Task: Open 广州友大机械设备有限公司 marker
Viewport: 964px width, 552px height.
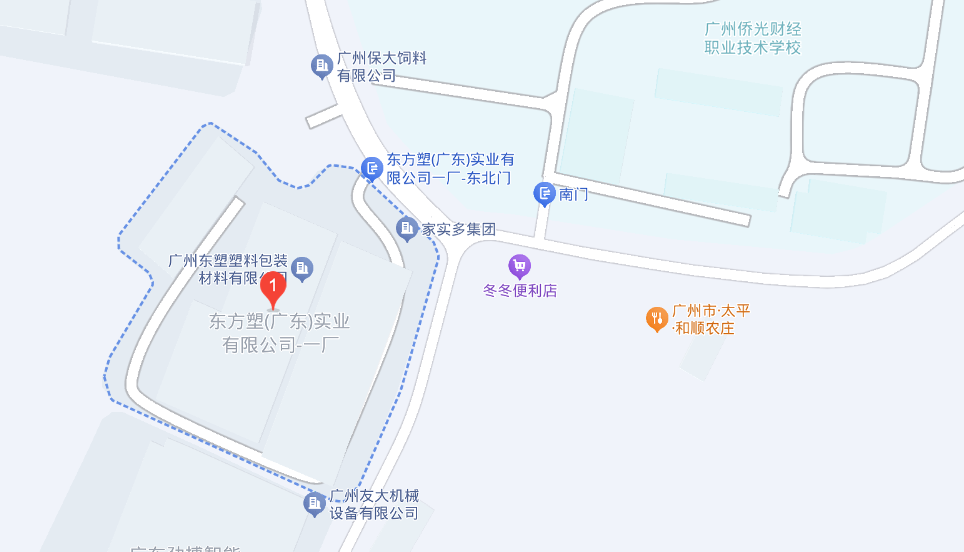Action: point(314,504)
